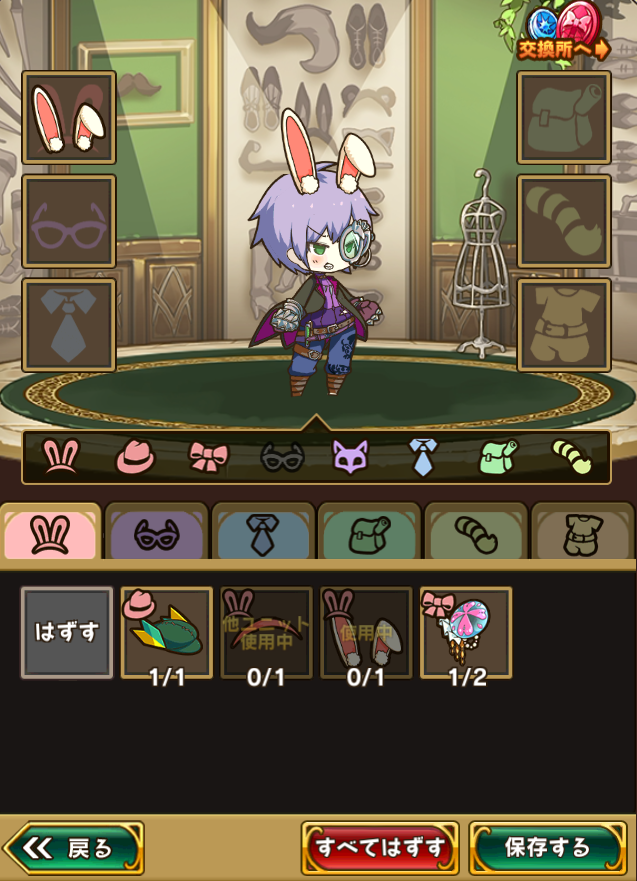Tap the empty necktie equipment slot

[x=69, y=325]
